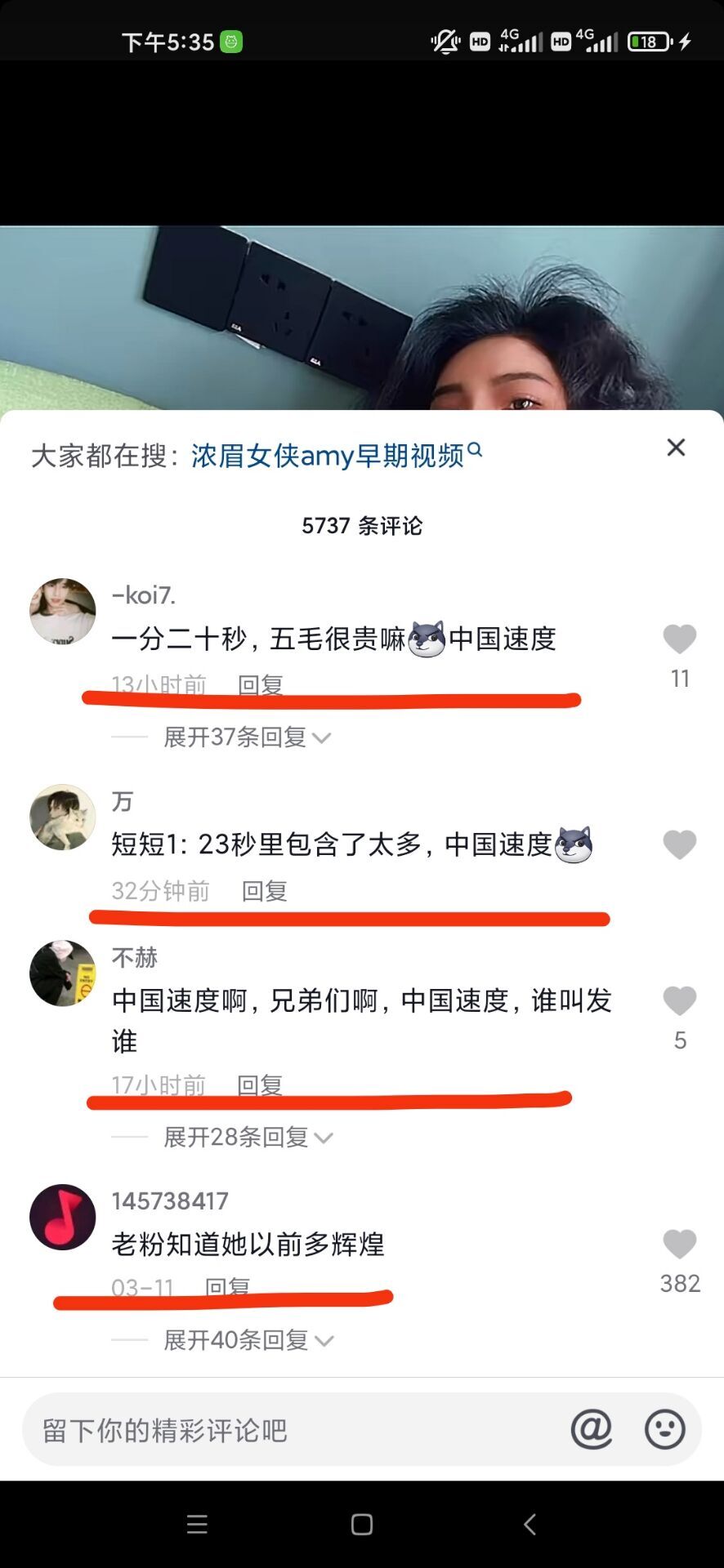This screenshot has width=724, height=1568.
Task: Open the emoji picker
Action: [664, 1429]
